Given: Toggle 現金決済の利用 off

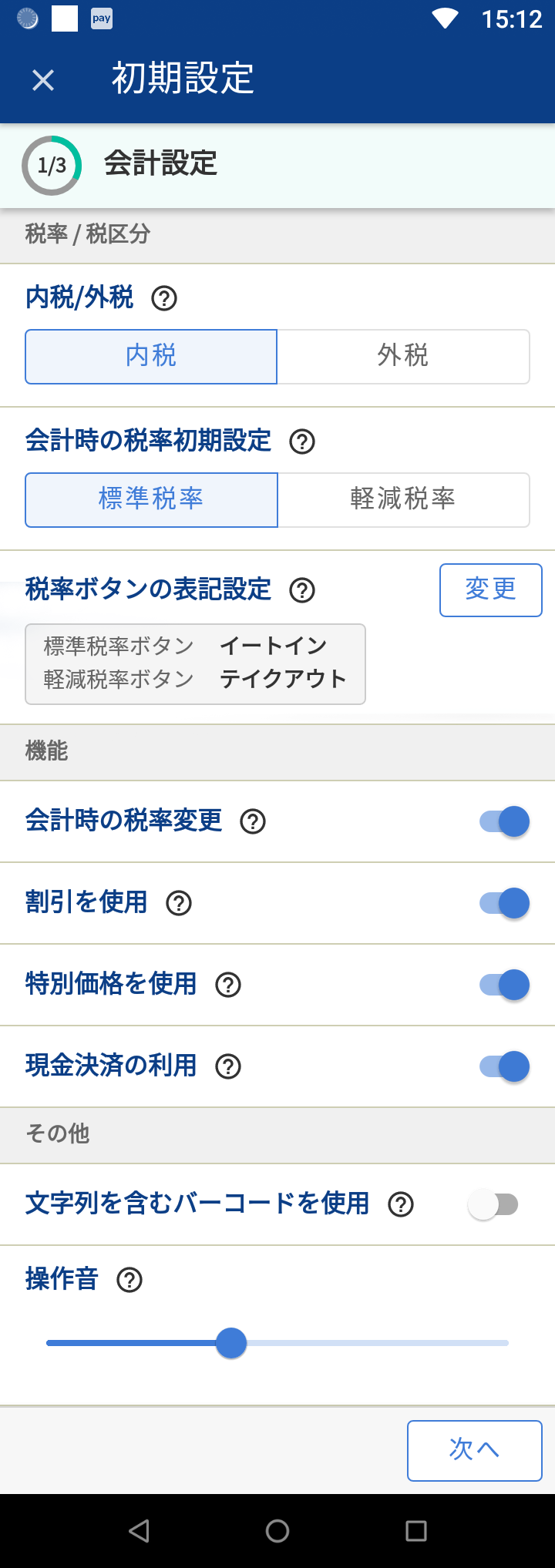Looking at the screenshot, I should click(x=504, y=1066).
